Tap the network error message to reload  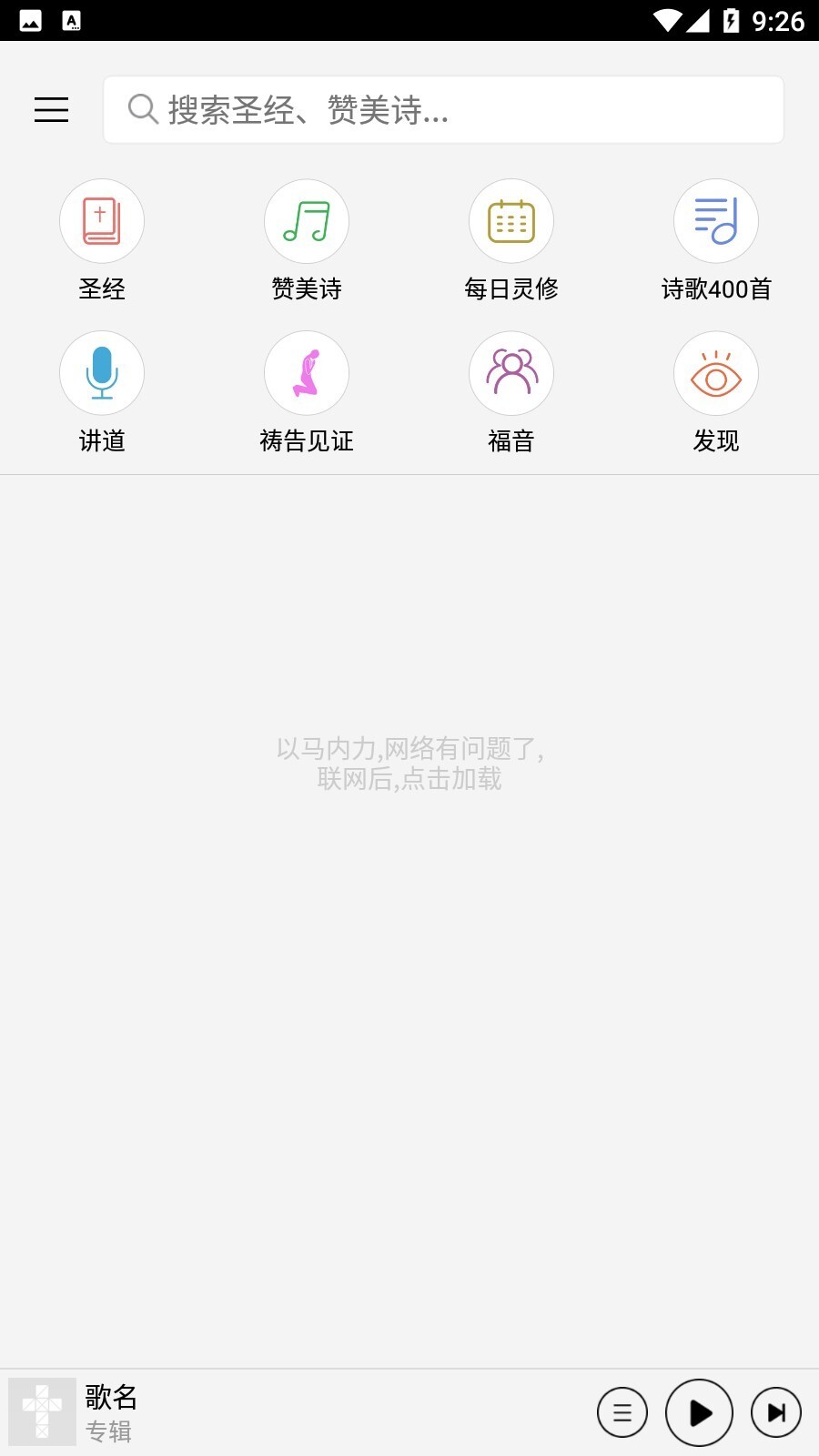point(409,763)
